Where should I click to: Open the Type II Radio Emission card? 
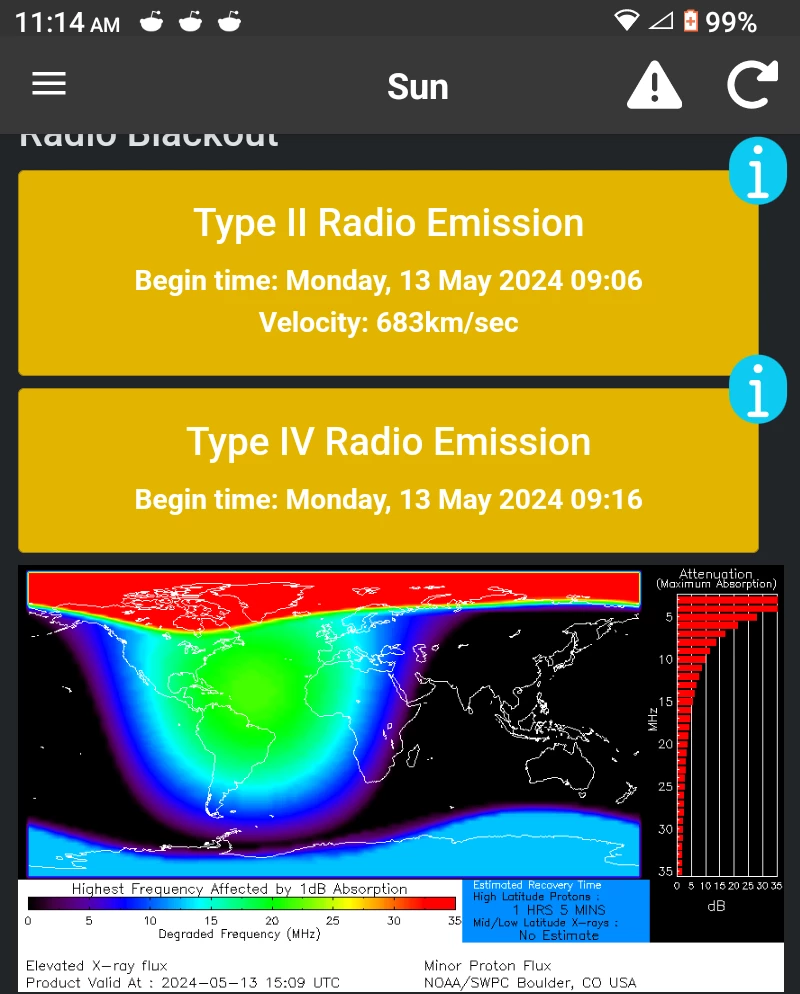388,273
